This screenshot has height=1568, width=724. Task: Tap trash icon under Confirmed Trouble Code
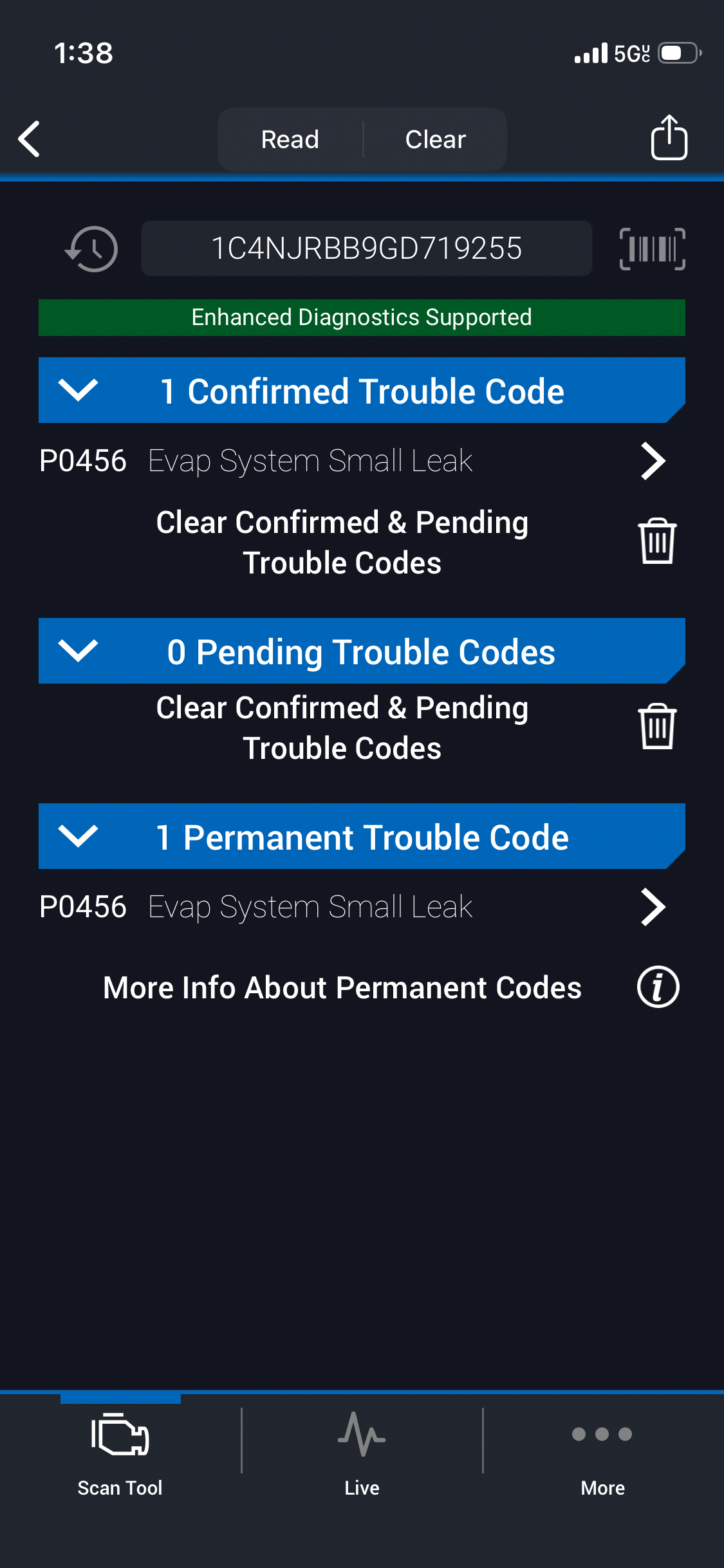657,541
